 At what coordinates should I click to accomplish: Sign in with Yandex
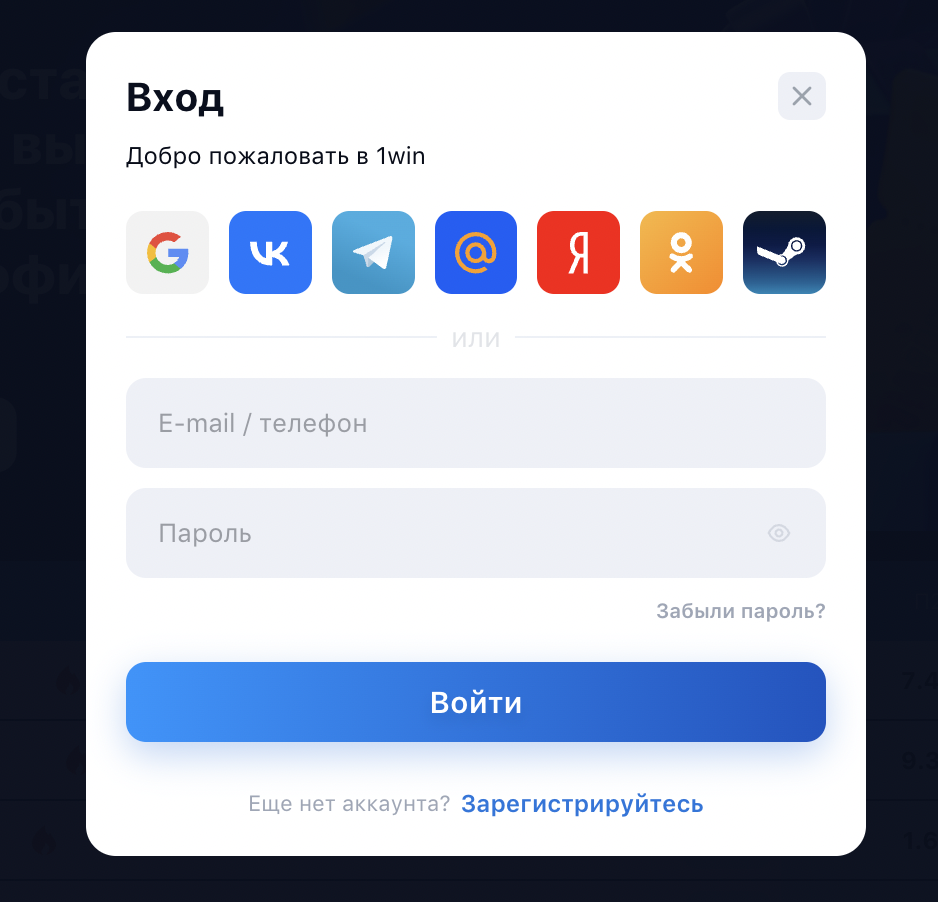(578, 252)
